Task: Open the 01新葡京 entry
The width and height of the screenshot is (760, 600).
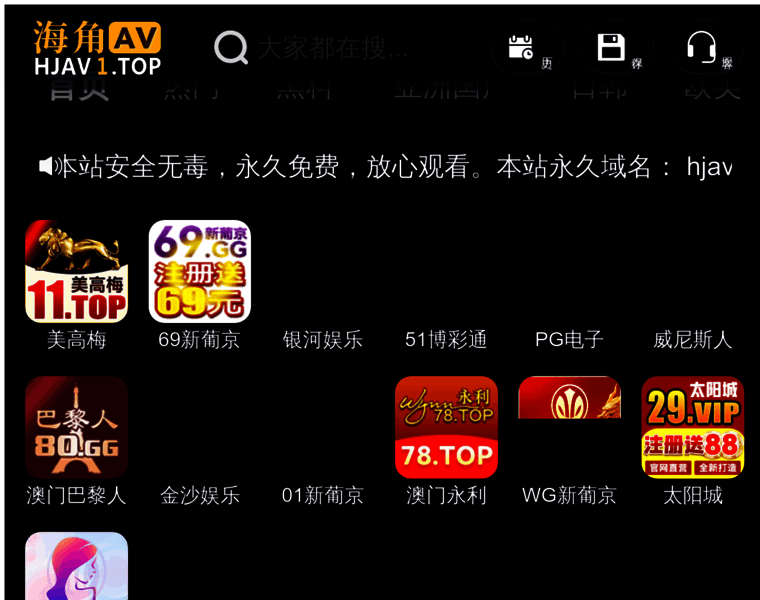Action: pyautogui.click(x=322, y=494)
